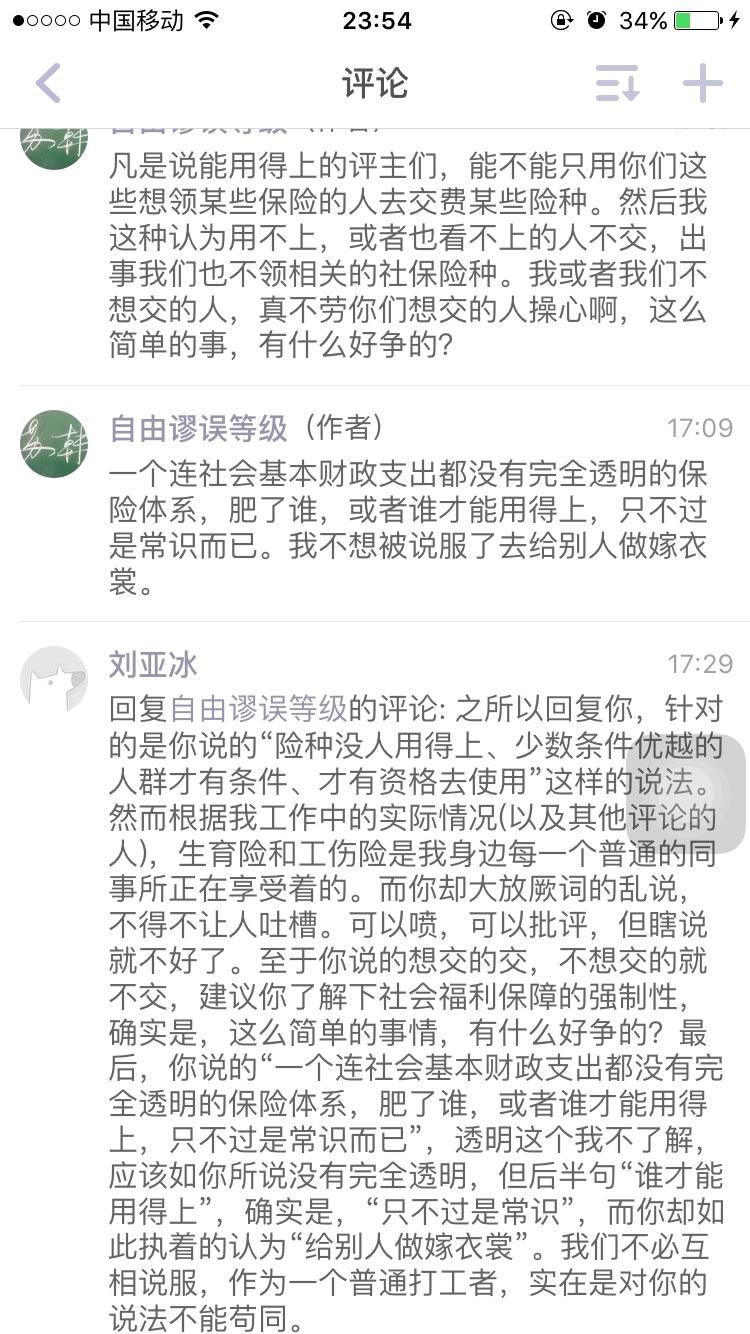Tap the 评论 title in the navigation bar
This screenshot has height=1334, width=750.
point(375,84)
